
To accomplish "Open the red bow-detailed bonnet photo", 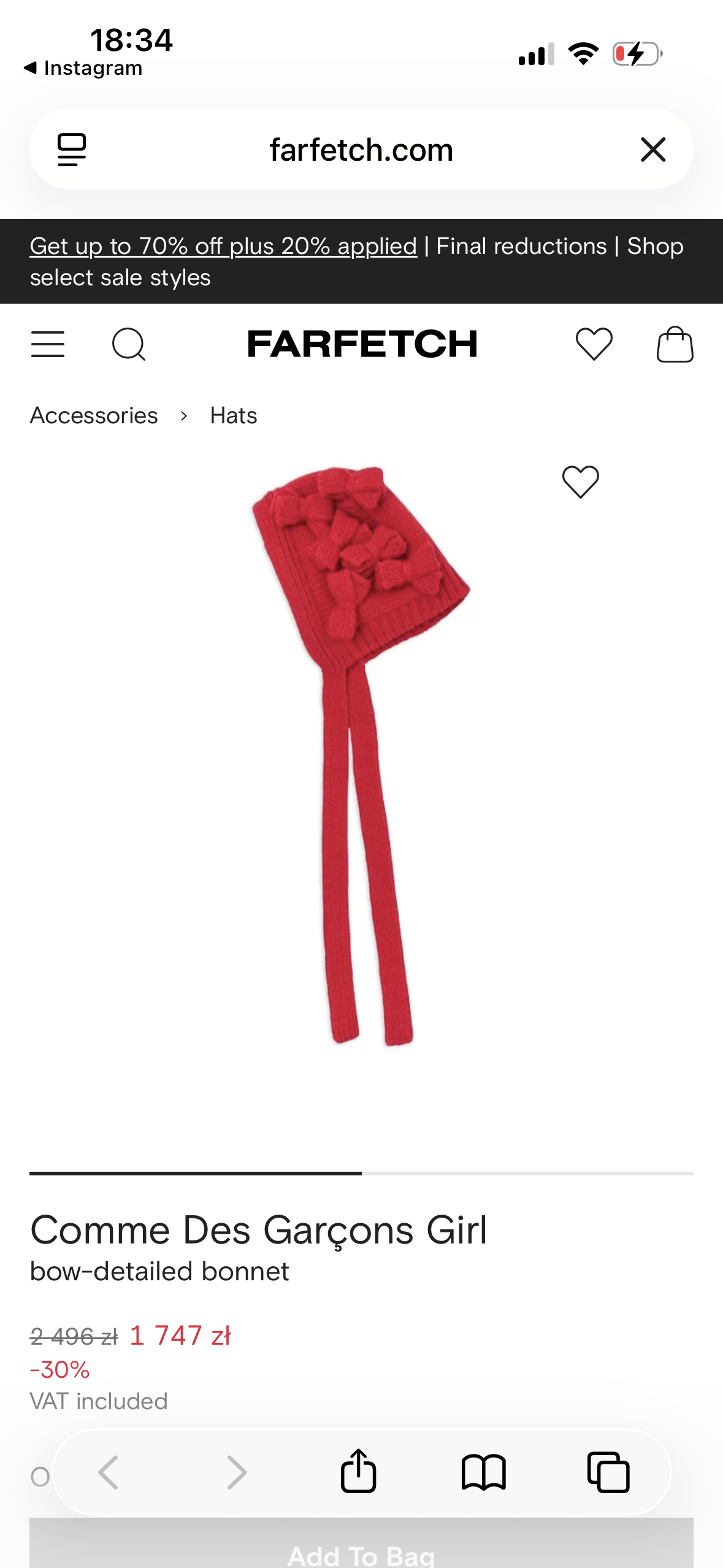I will pos(361,755).
